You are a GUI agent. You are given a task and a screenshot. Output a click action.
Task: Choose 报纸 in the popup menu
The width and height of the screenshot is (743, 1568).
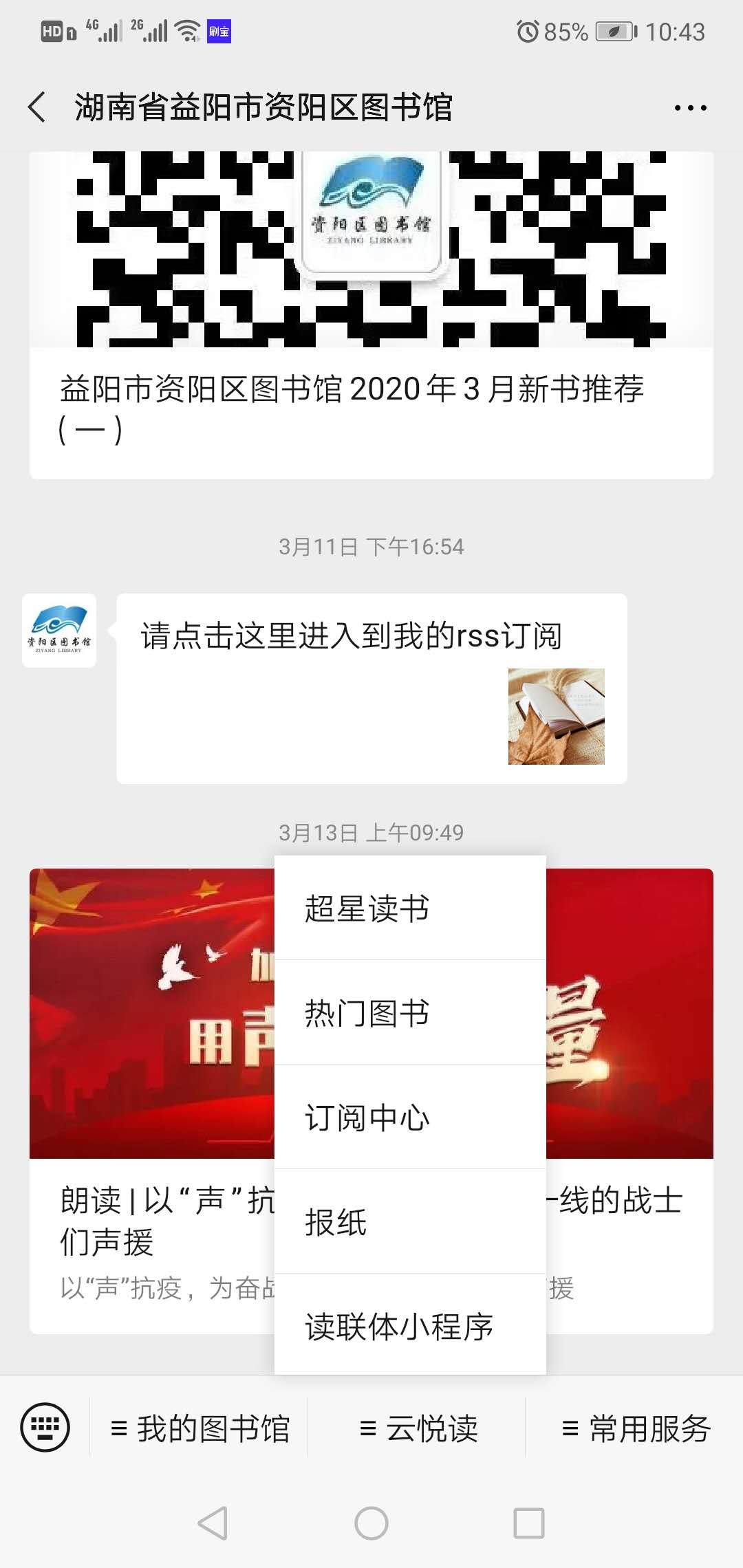[x=409, y=1222]
